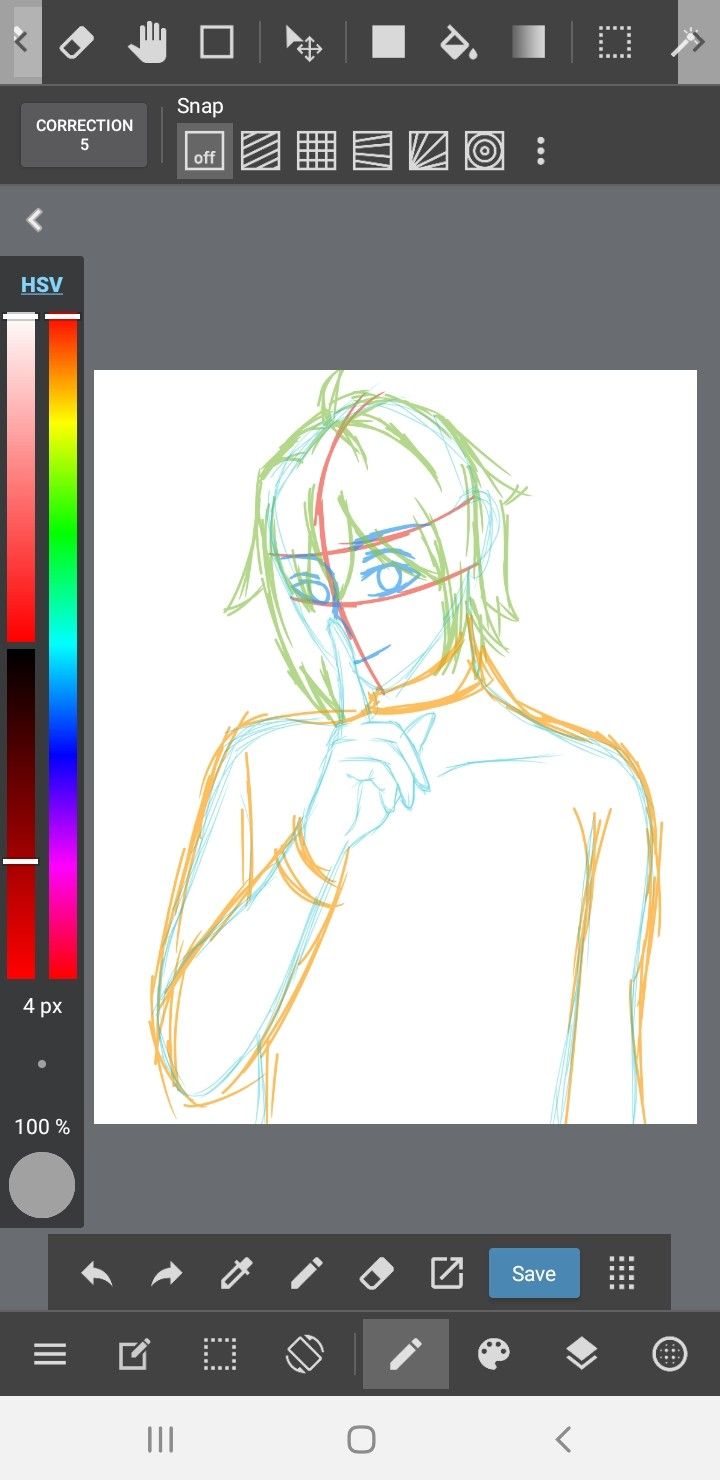Undo the last stroke
Viewport: 720px width, 1480px height.
97,1273
